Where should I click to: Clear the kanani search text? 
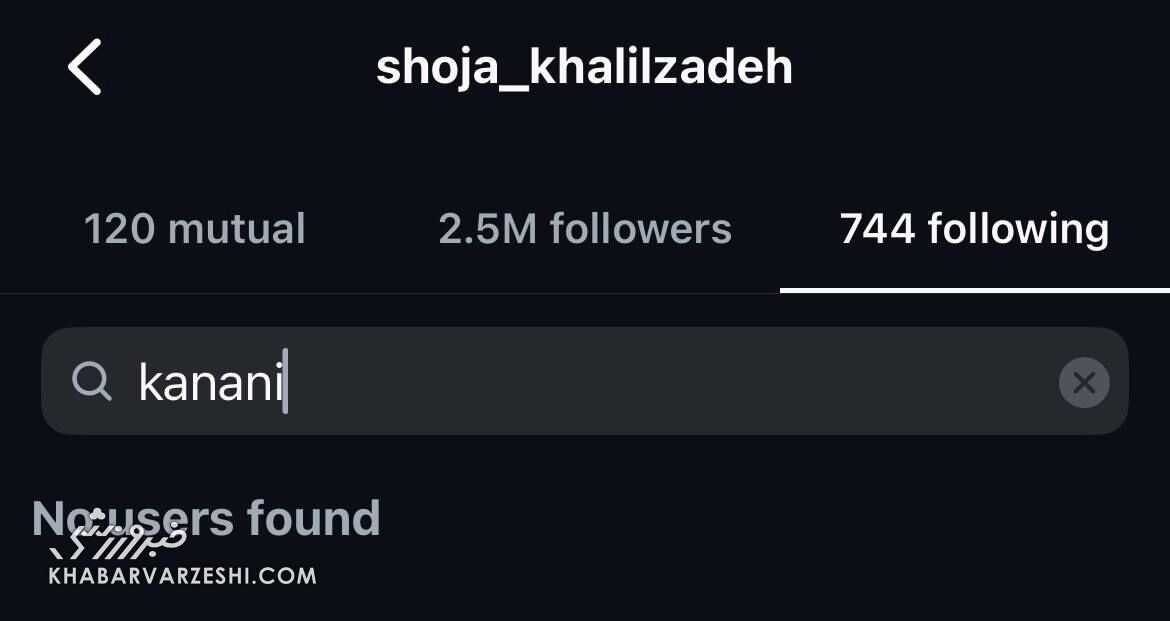1084,382
